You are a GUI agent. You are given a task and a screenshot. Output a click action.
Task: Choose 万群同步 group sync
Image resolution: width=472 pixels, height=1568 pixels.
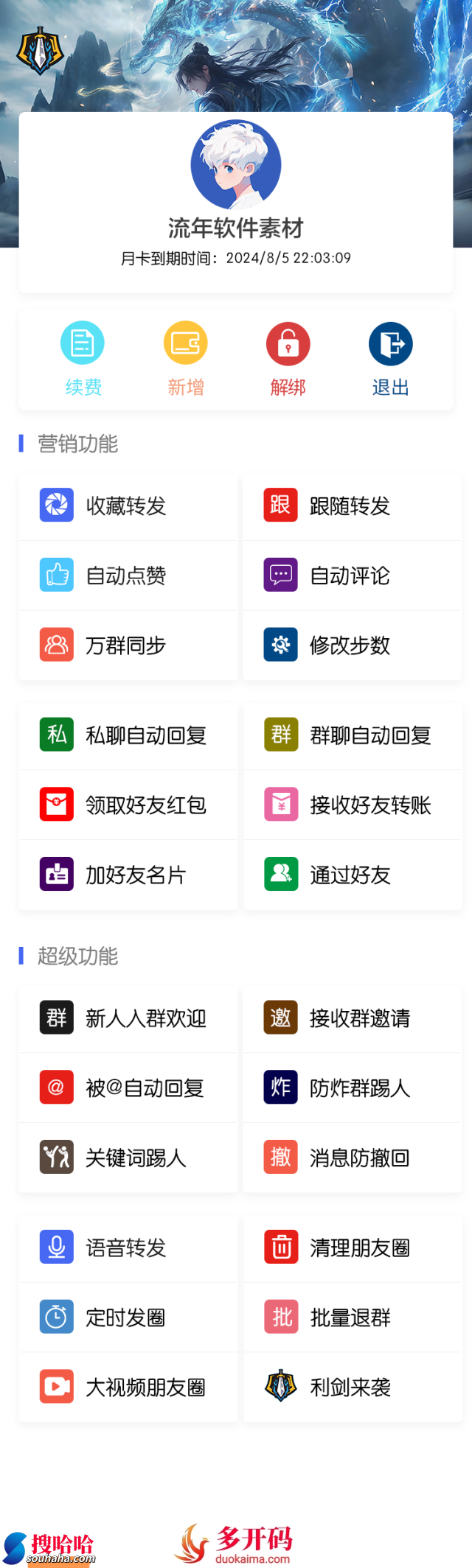[127, 645]
